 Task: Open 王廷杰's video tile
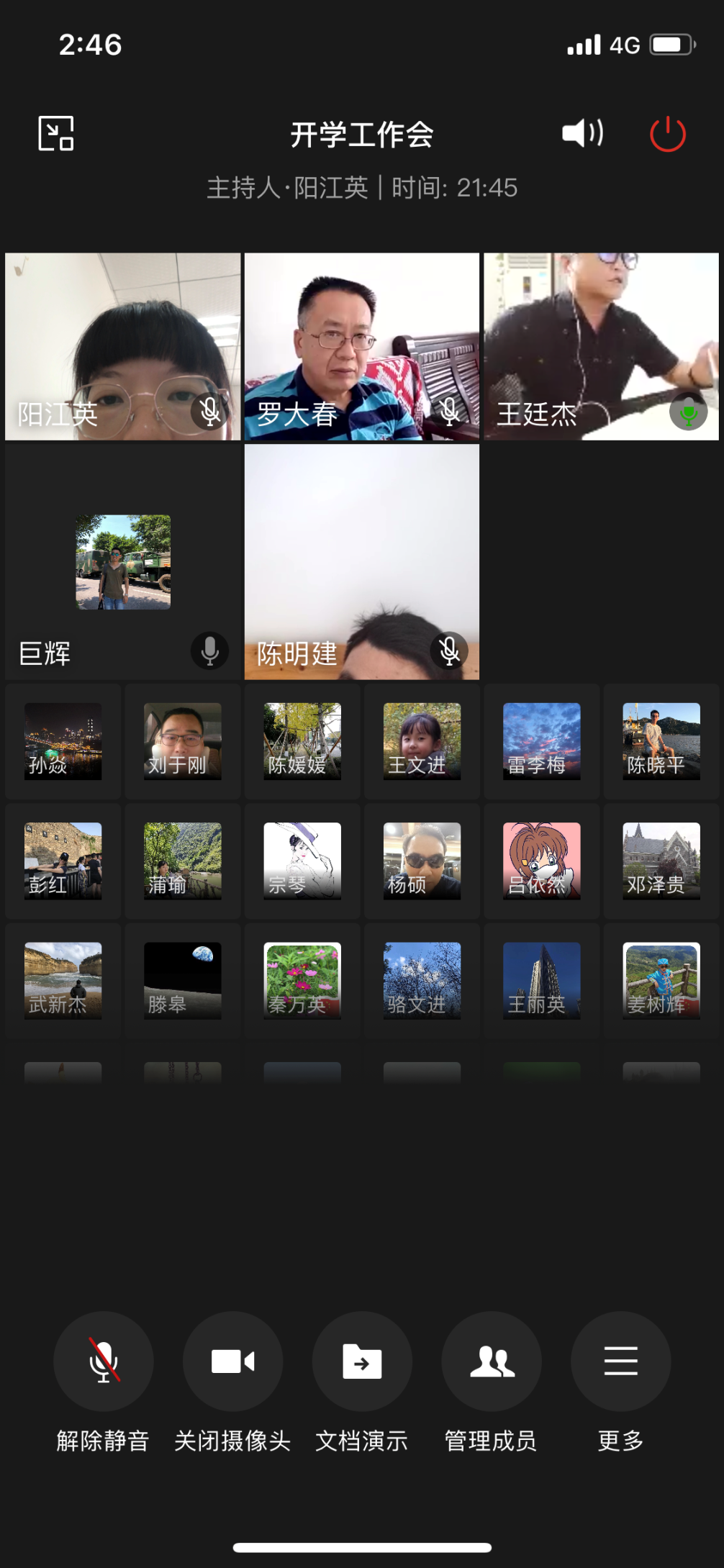(x=601, y=346)
